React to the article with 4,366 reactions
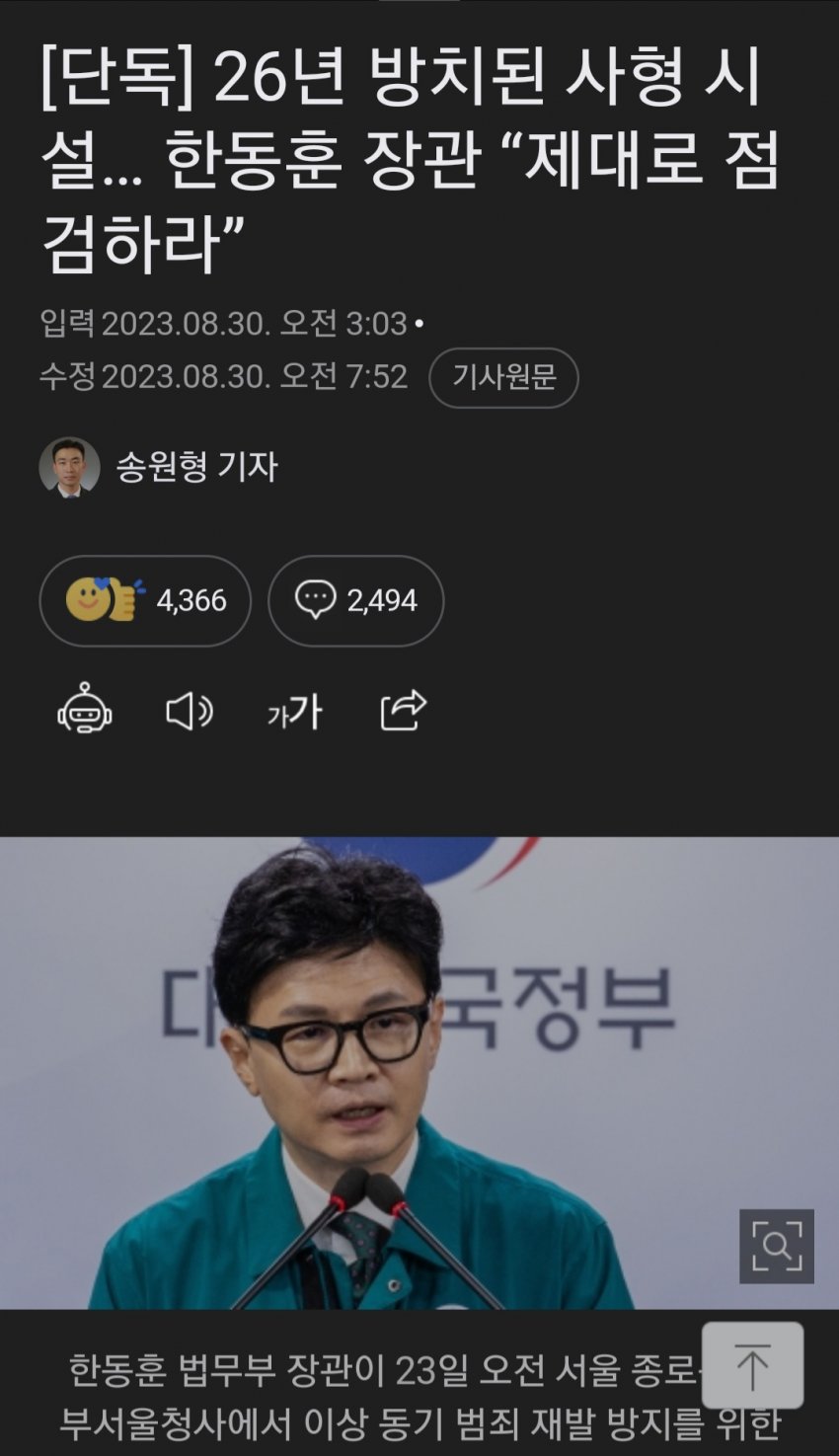The height and width of the screenshot is (1456, 839). pos(145,600)
